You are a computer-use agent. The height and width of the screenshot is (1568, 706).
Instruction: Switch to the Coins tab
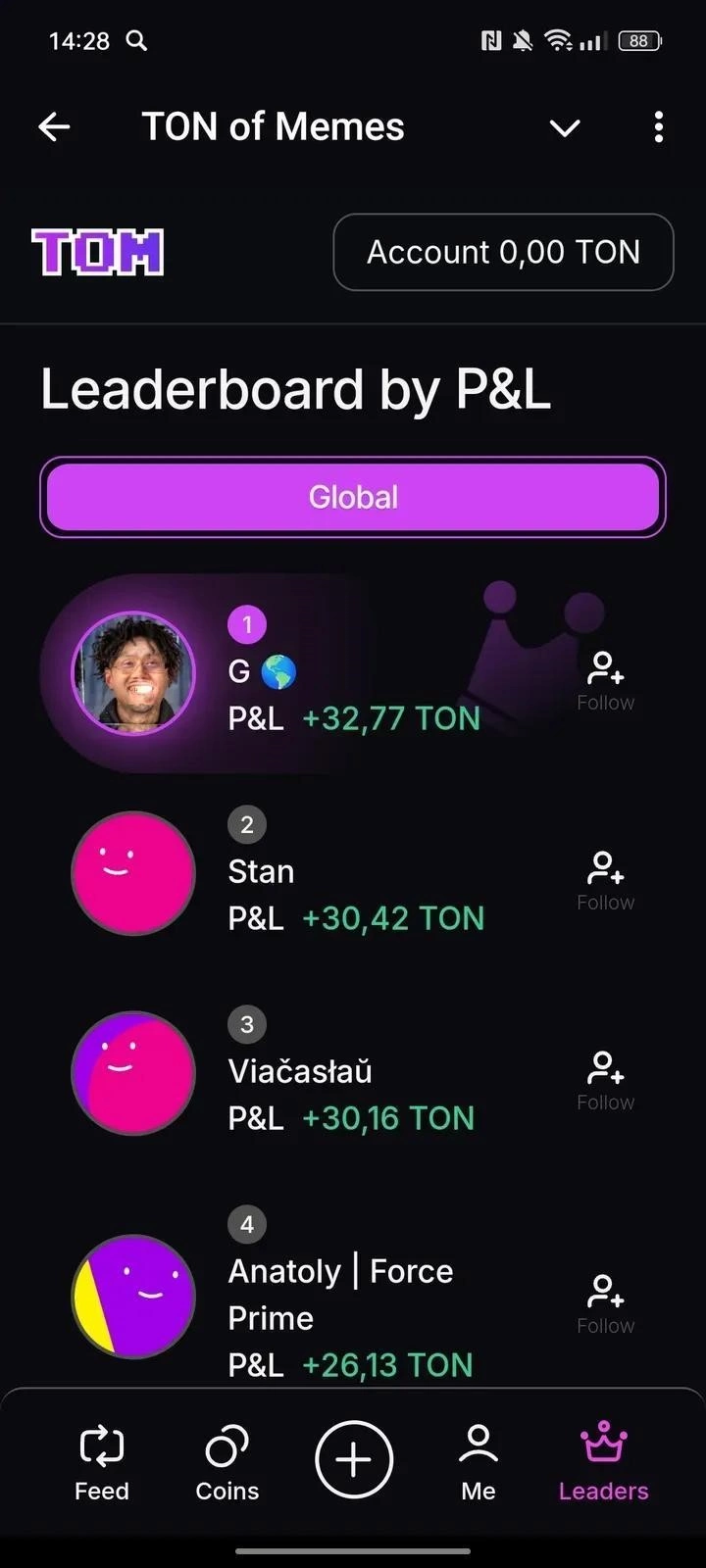coord(227,1463)
